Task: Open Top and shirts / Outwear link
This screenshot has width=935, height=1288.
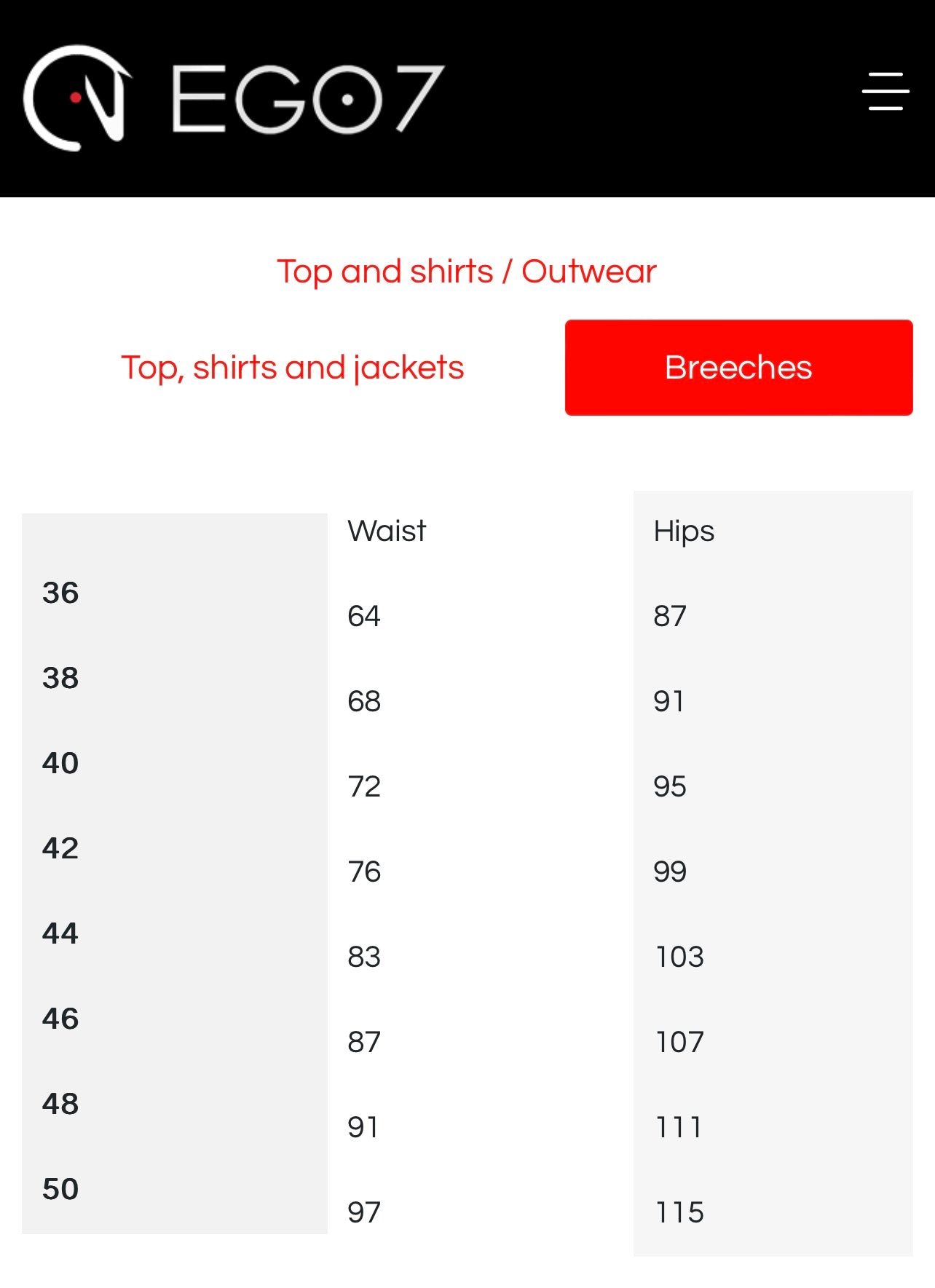Action: point(466,272)
